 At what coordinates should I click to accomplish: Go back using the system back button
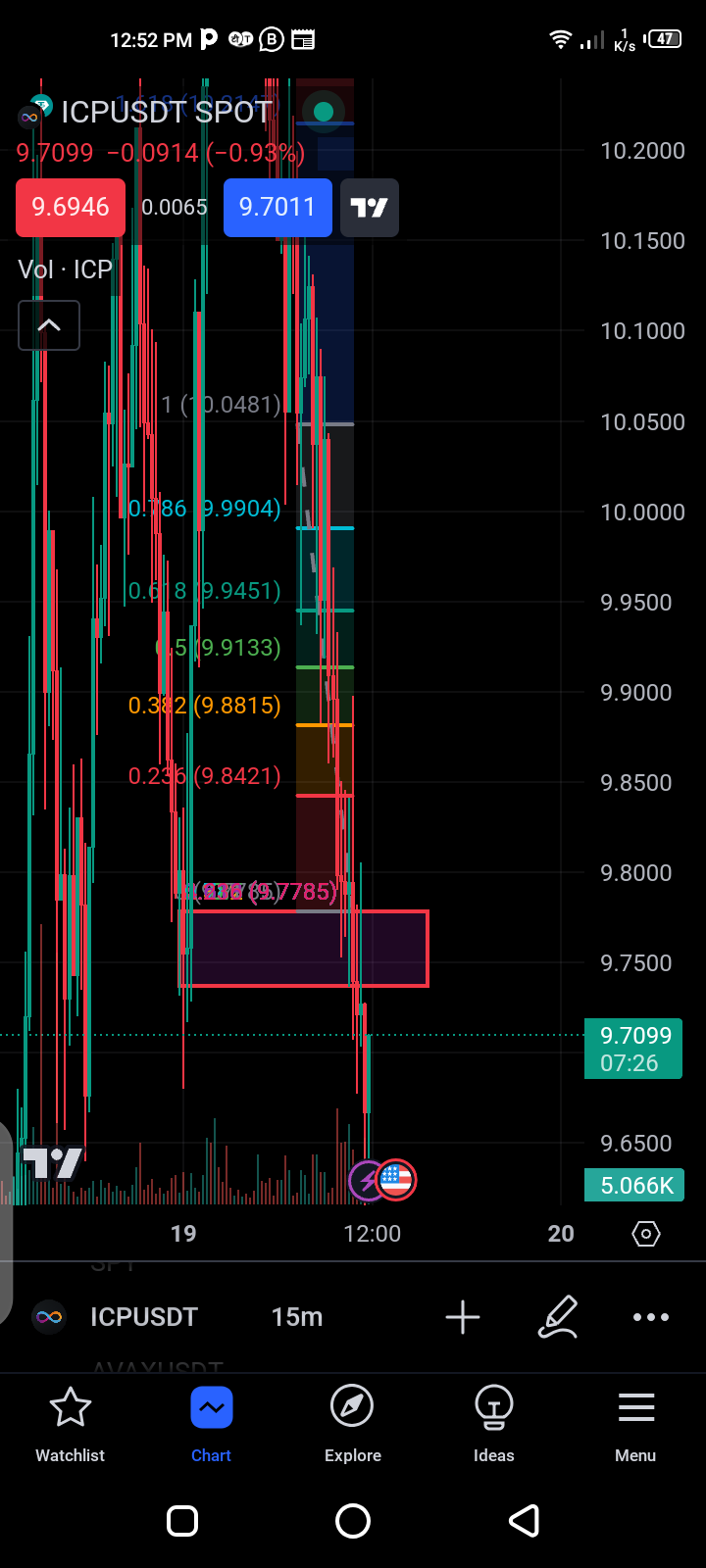(x=524, y=1521)
